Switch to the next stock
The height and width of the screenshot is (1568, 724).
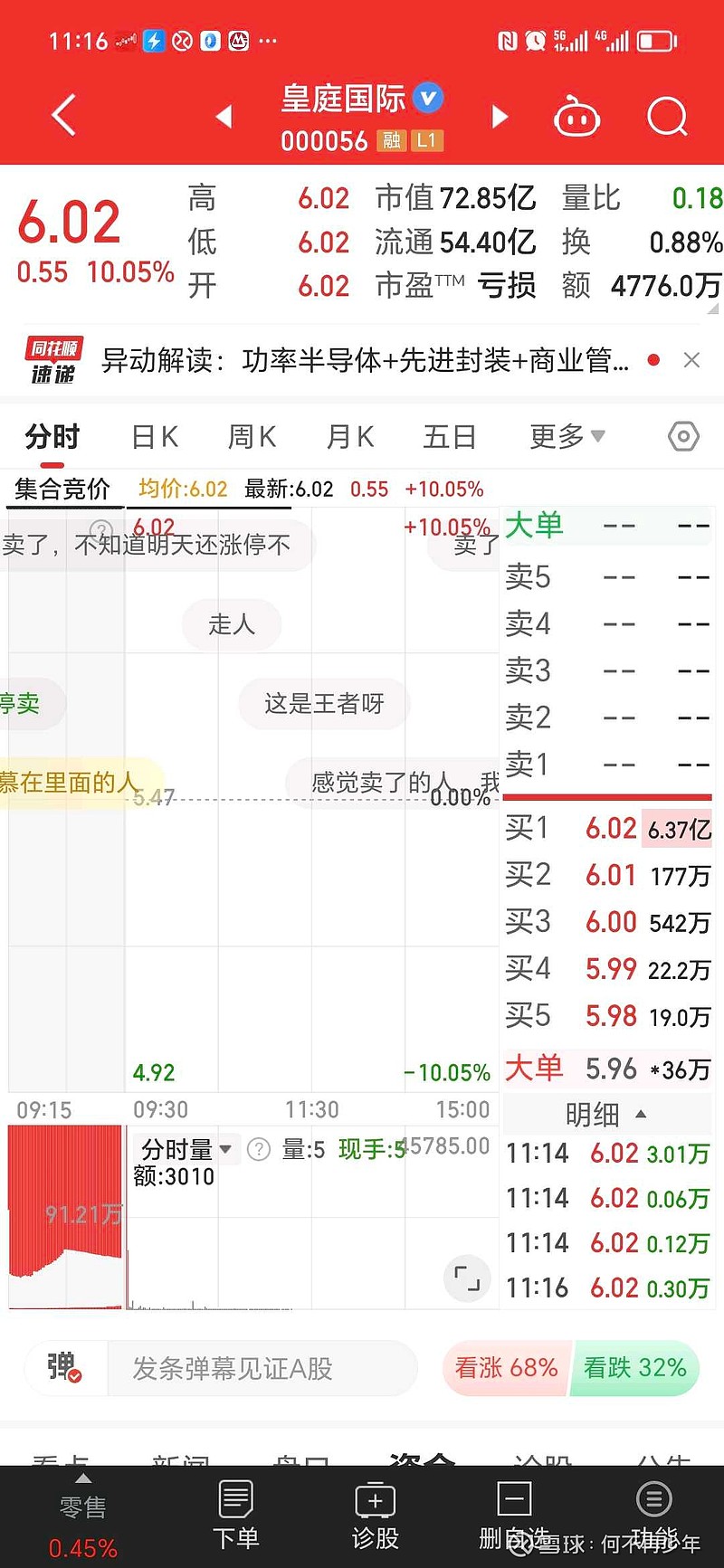pos(500,116)
